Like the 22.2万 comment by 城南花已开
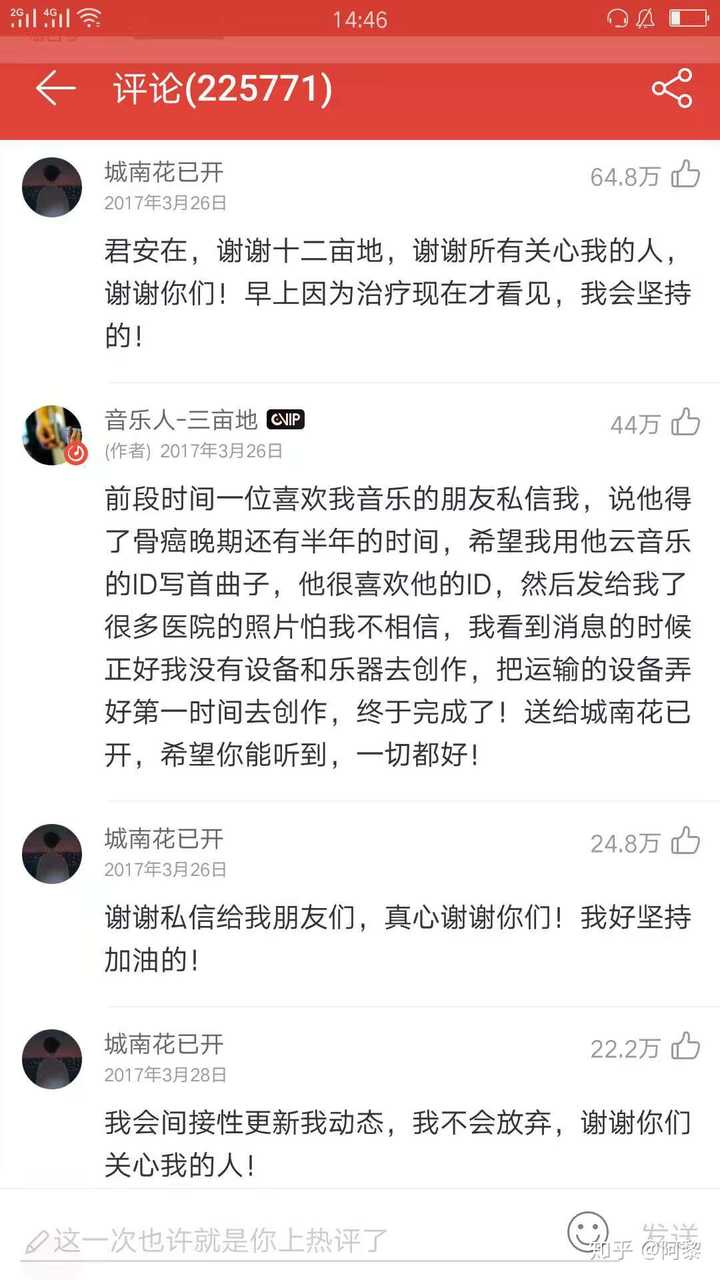720x1280 pixels. [686, 1047]
